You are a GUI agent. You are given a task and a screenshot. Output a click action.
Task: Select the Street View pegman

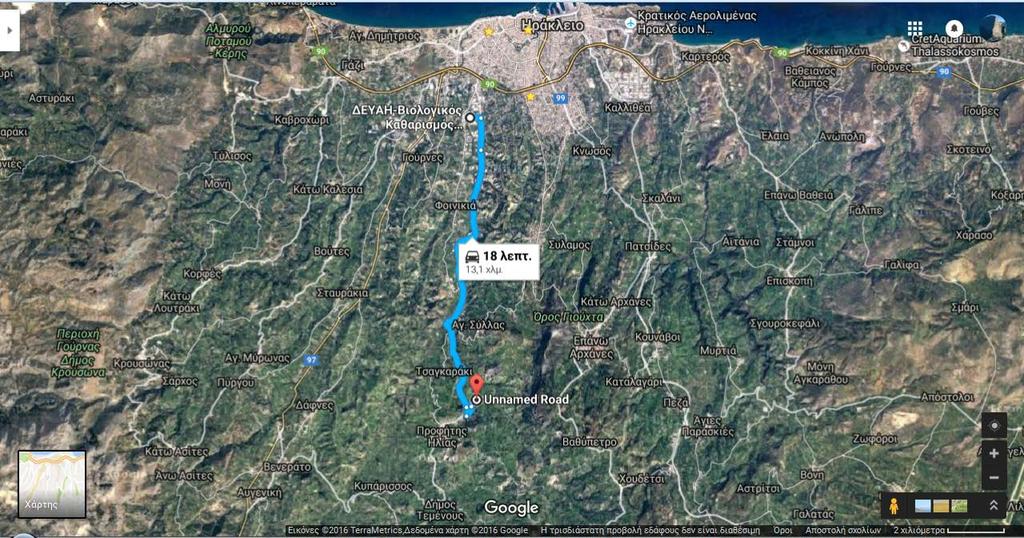pos(893,505)
